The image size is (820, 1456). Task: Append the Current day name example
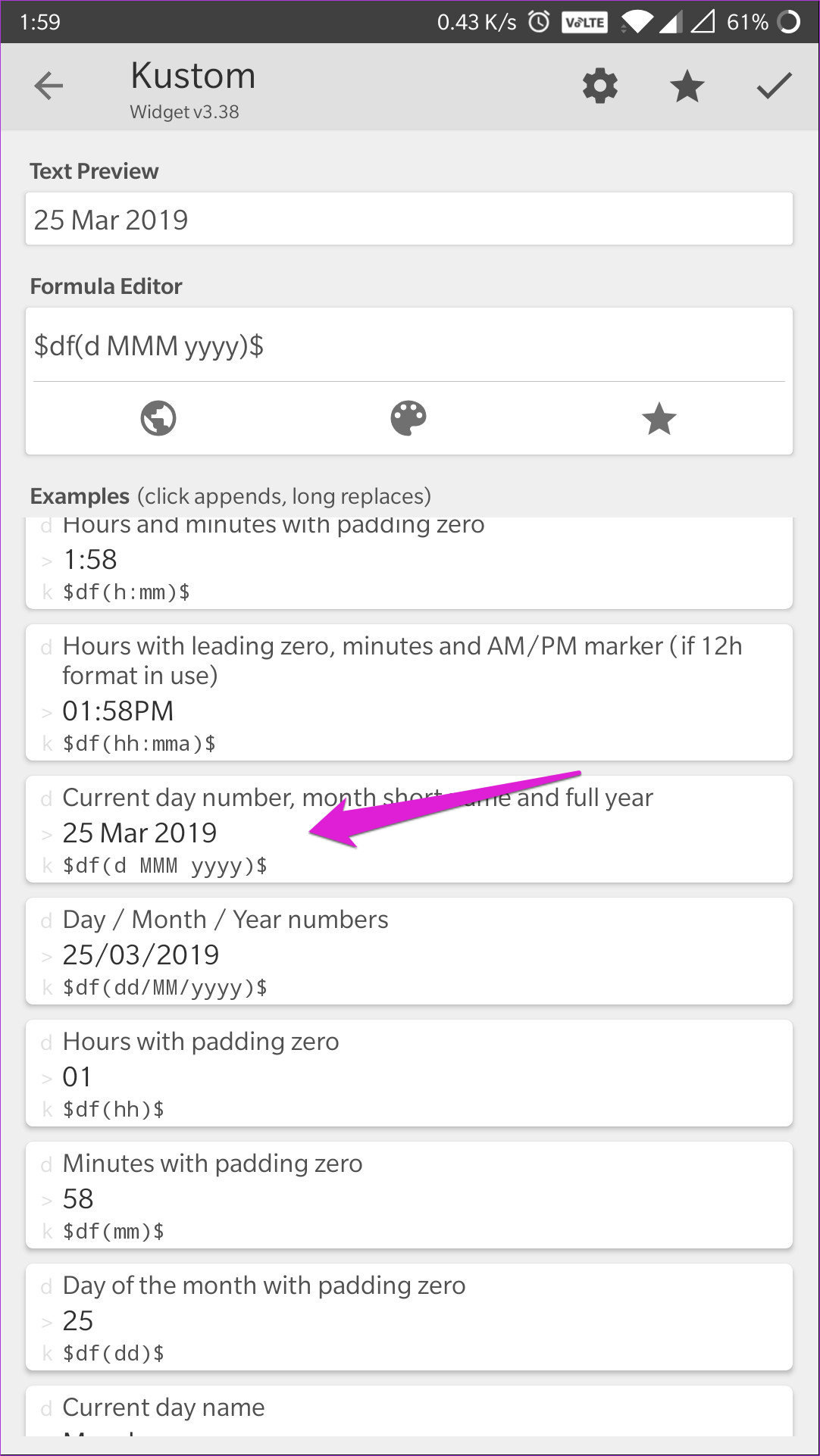click(x=409, y=1411)
